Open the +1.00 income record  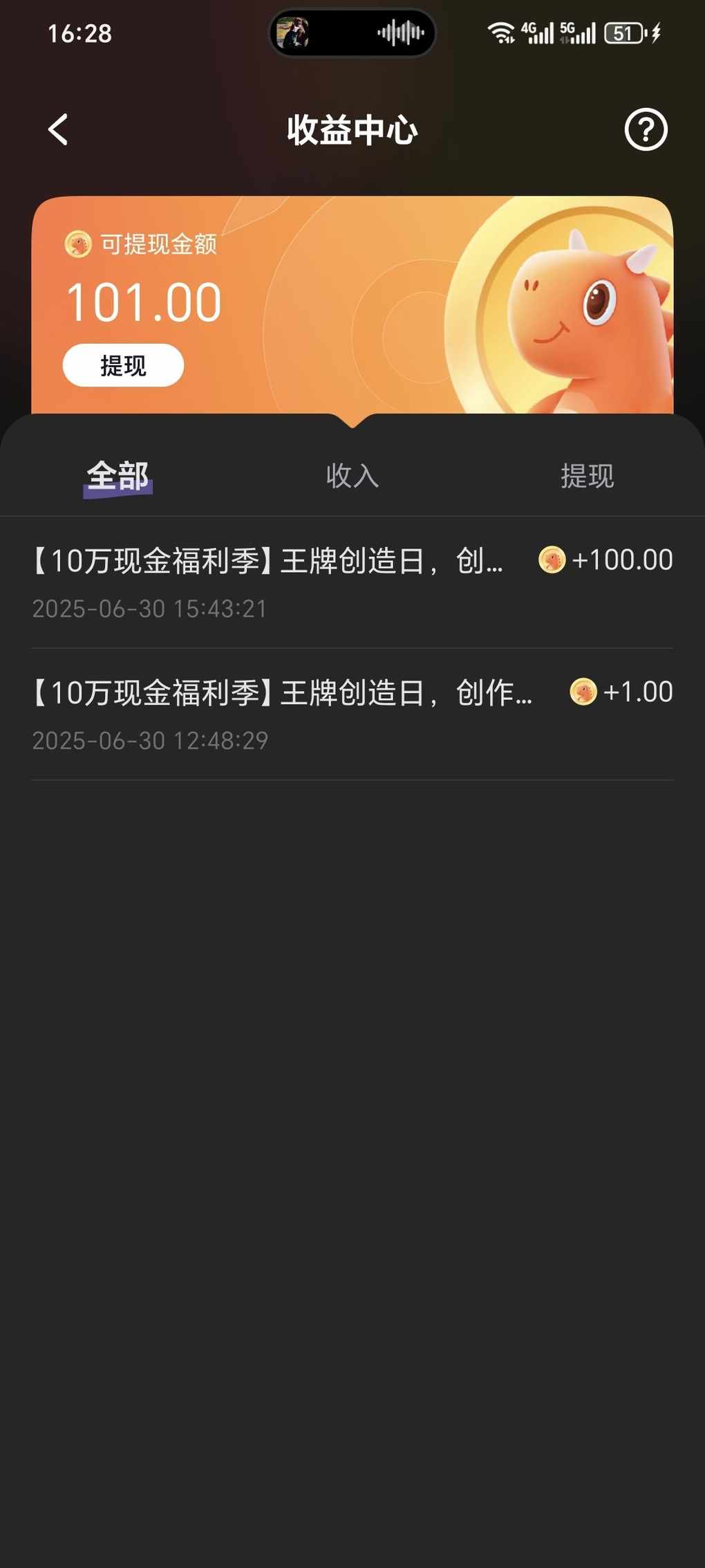[x=352, y=714]
